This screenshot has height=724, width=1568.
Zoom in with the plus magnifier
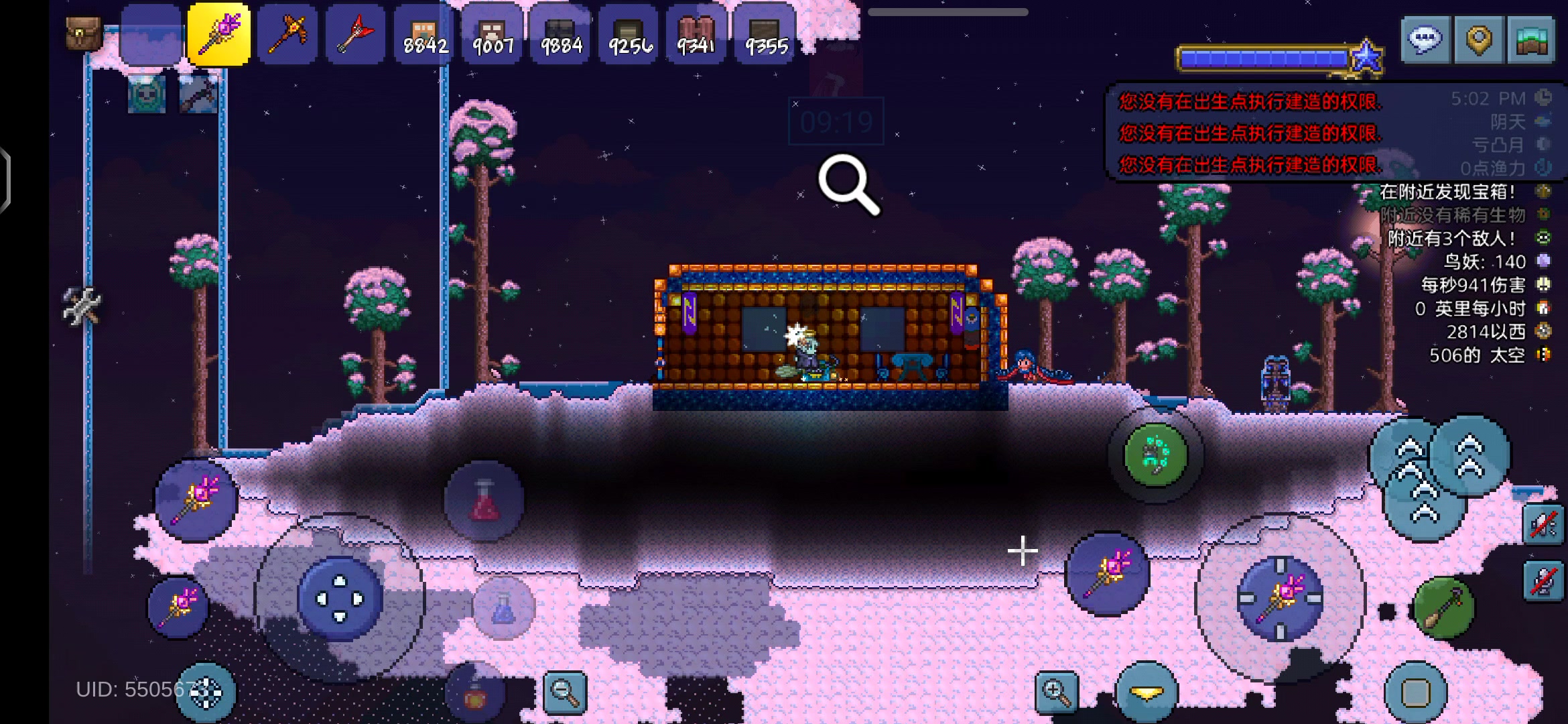[1056, 692]
